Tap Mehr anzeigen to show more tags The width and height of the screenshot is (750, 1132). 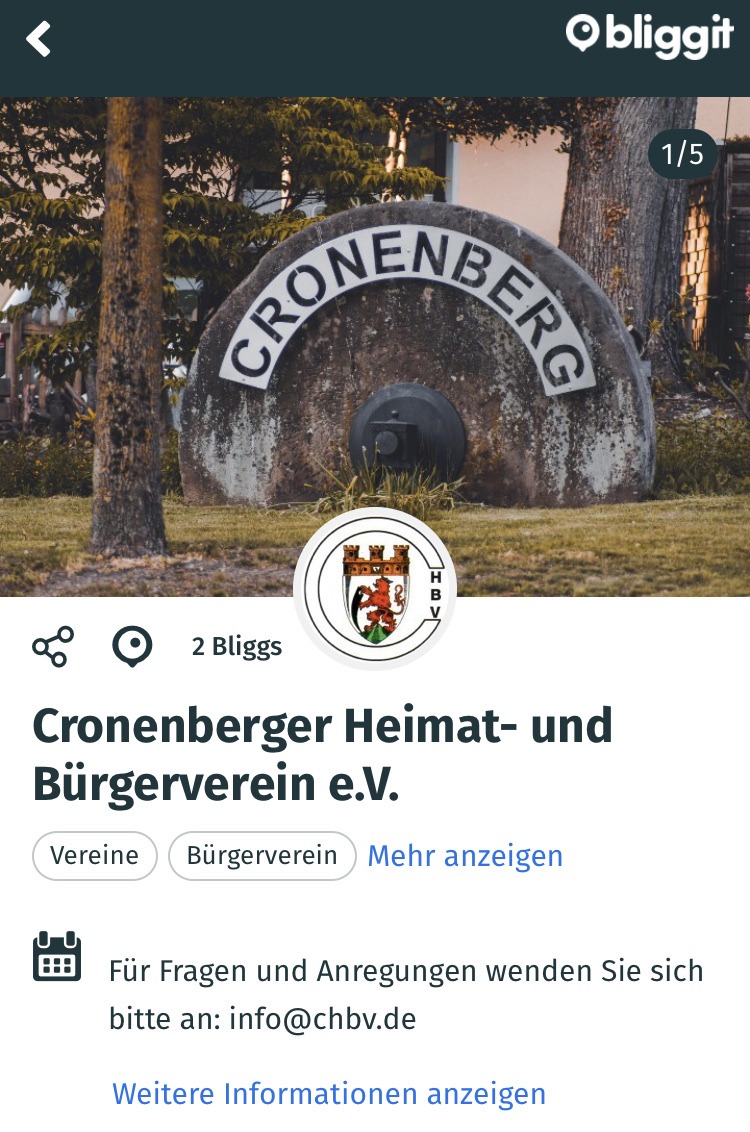465,856
